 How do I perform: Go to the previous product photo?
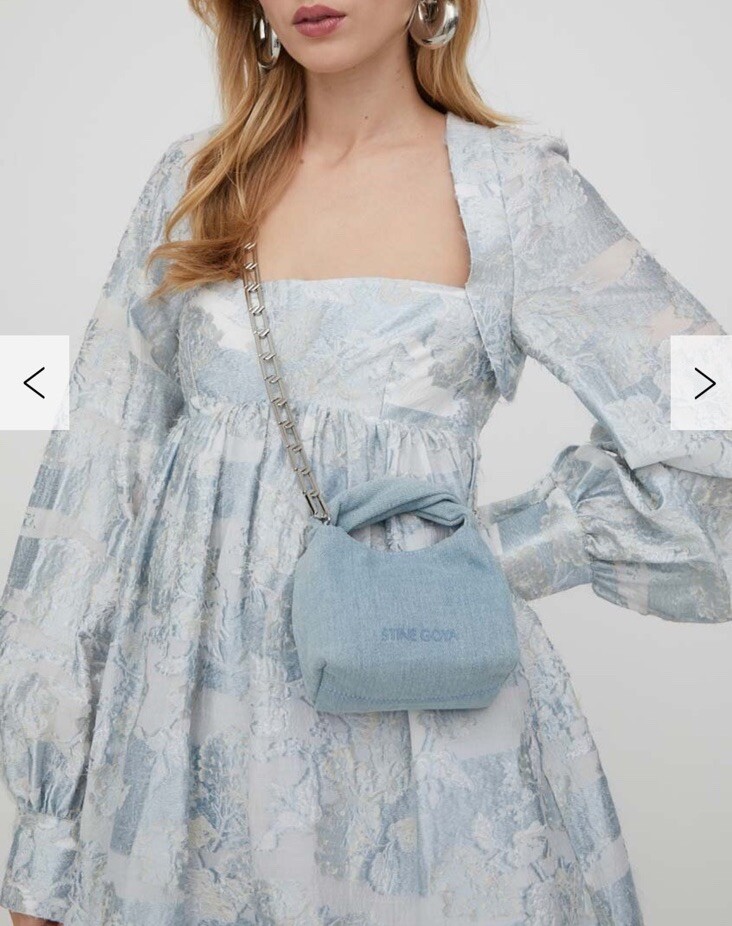[34, 383]
